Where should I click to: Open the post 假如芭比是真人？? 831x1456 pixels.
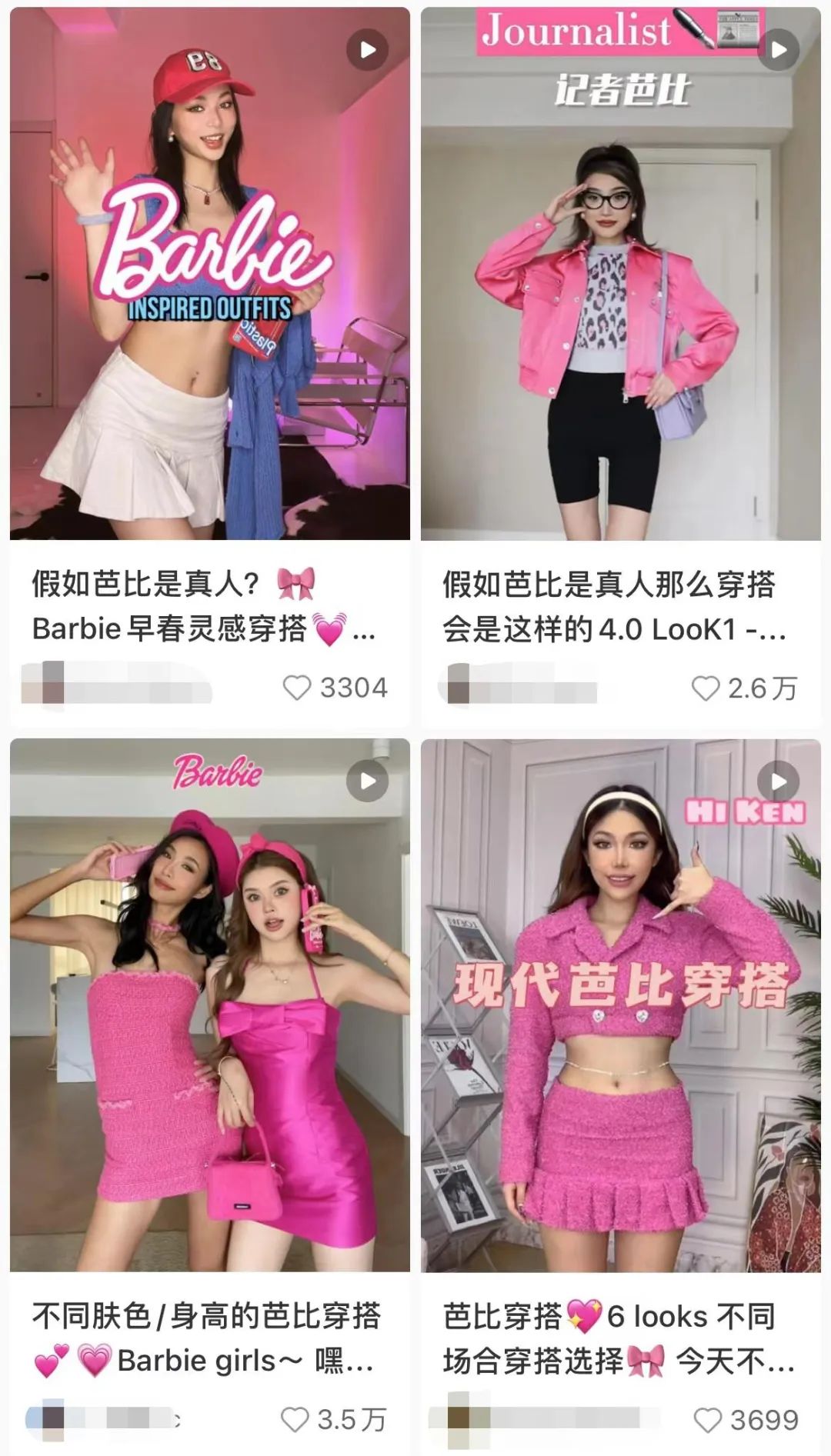[x=204, y=605]
